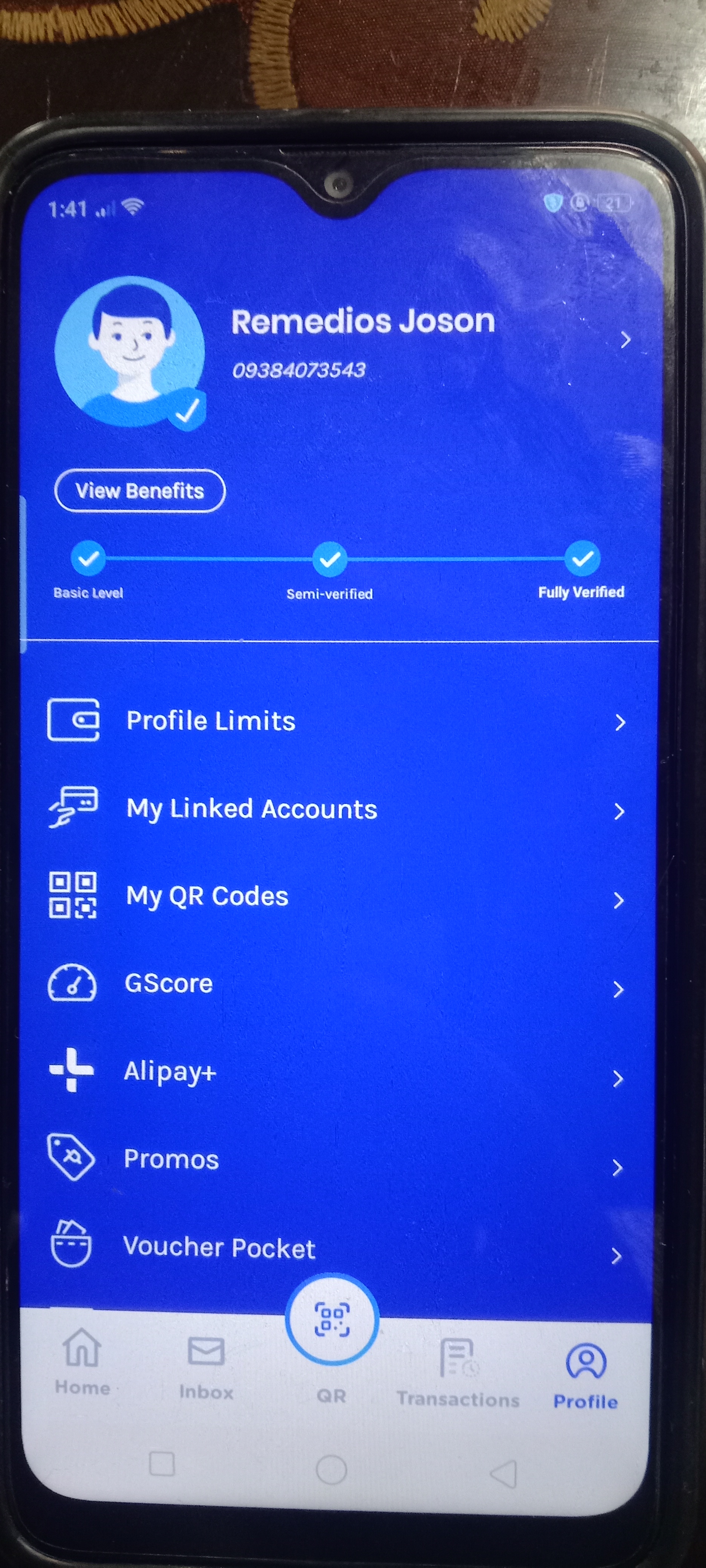The image size is (706, 1568).
Task: Open the QR scanner button
Action: click(x=332, y=1320)
